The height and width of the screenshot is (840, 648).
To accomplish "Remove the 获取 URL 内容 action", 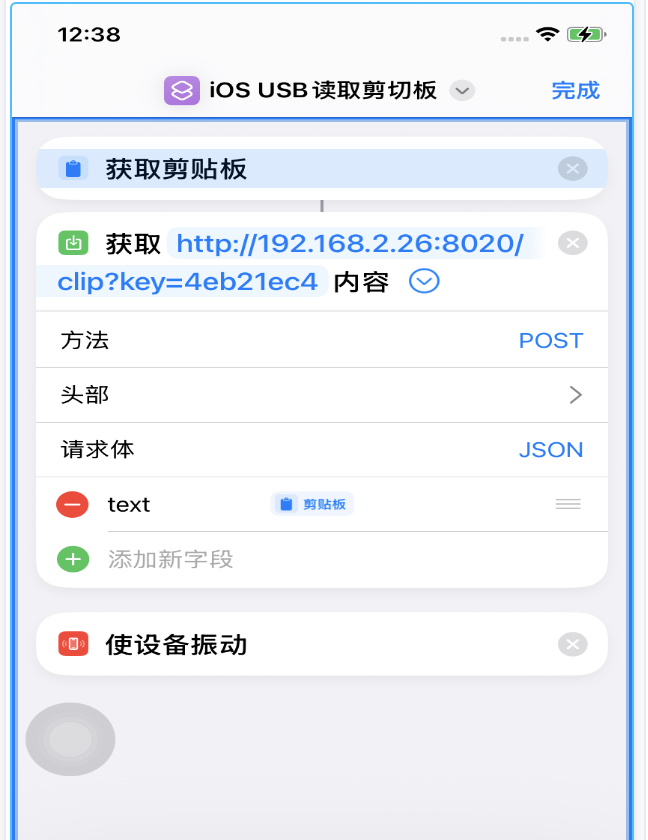I will tap(572, 243).
